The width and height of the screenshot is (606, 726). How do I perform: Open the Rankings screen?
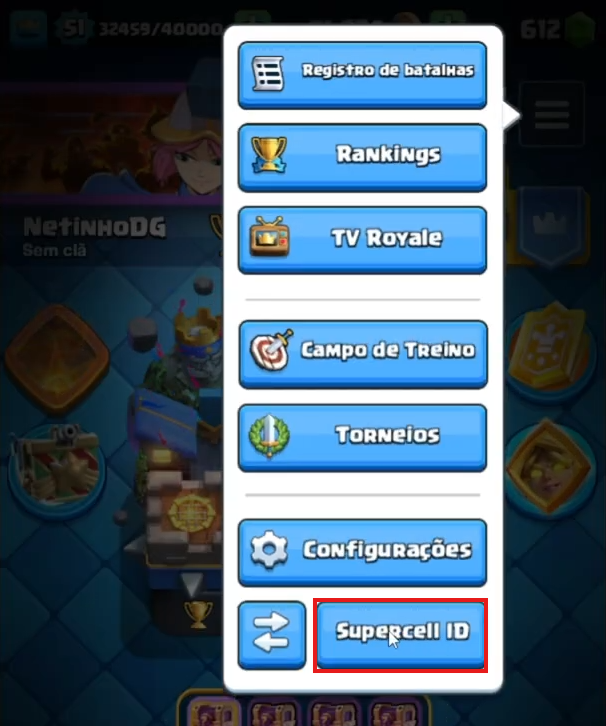362,155
